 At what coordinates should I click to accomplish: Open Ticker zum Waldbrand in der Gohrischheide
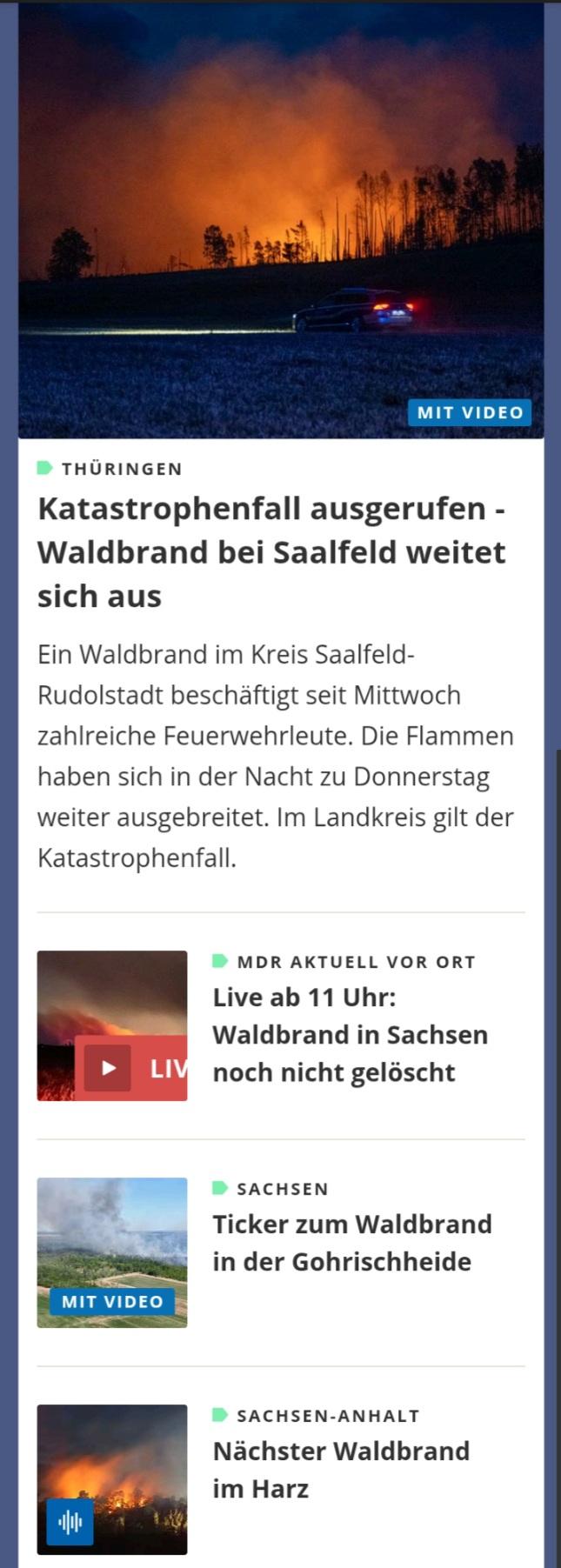click(351, 1242)
